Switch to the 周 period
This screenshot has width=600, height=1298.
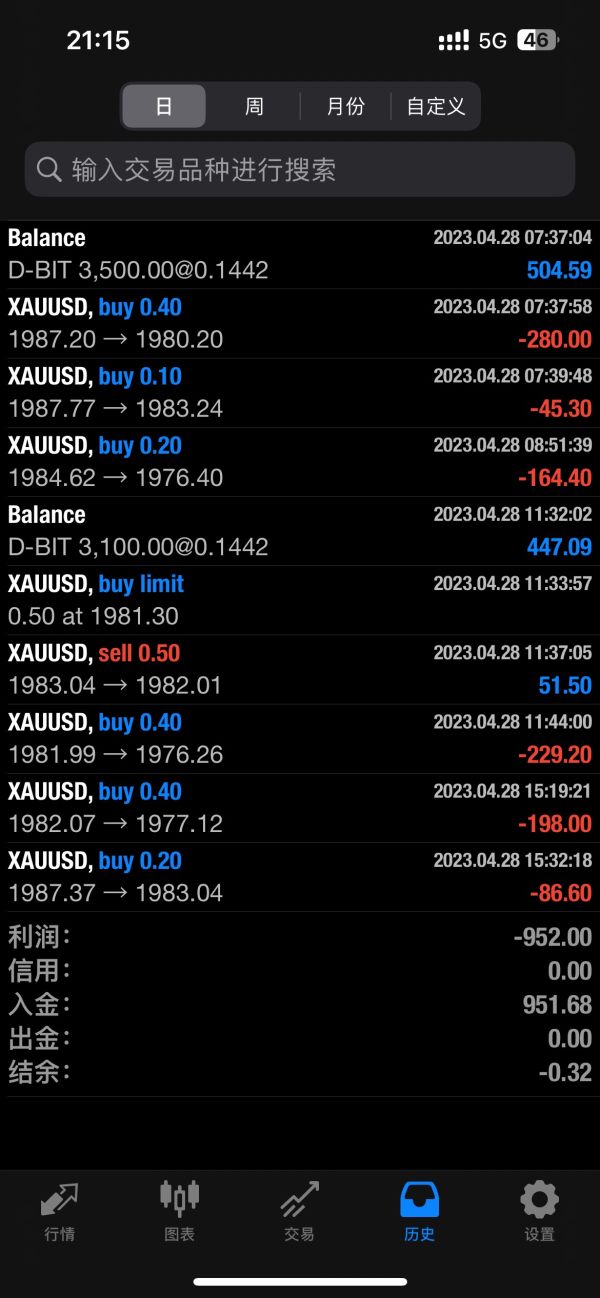pyautogui.click(x=254, y=106)
